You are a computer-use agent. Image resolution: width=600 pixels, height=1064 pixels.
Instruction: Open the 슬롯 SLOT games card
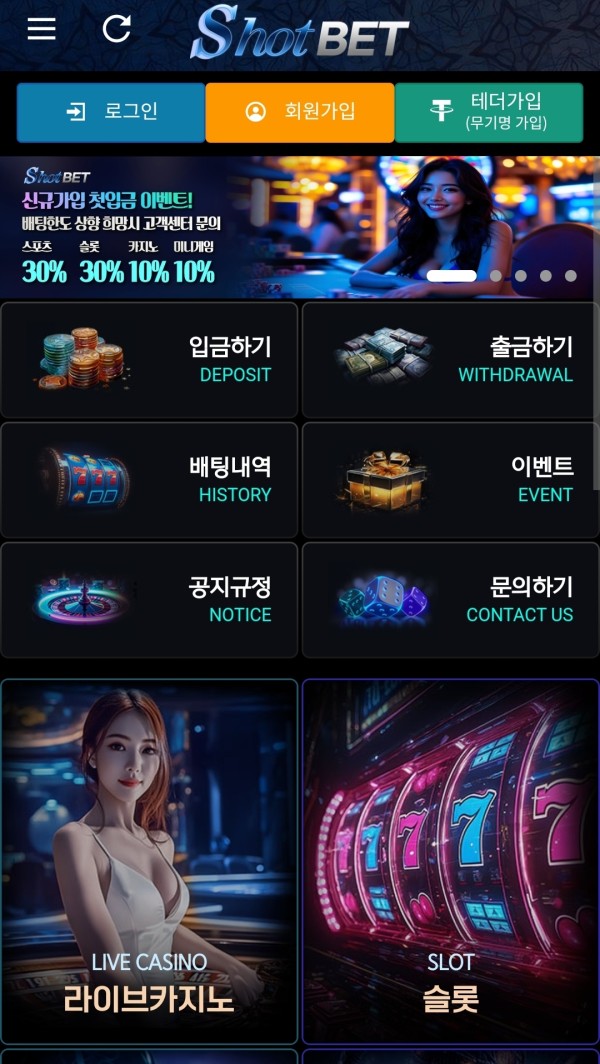pyautogui.click(x=450, y=860)
